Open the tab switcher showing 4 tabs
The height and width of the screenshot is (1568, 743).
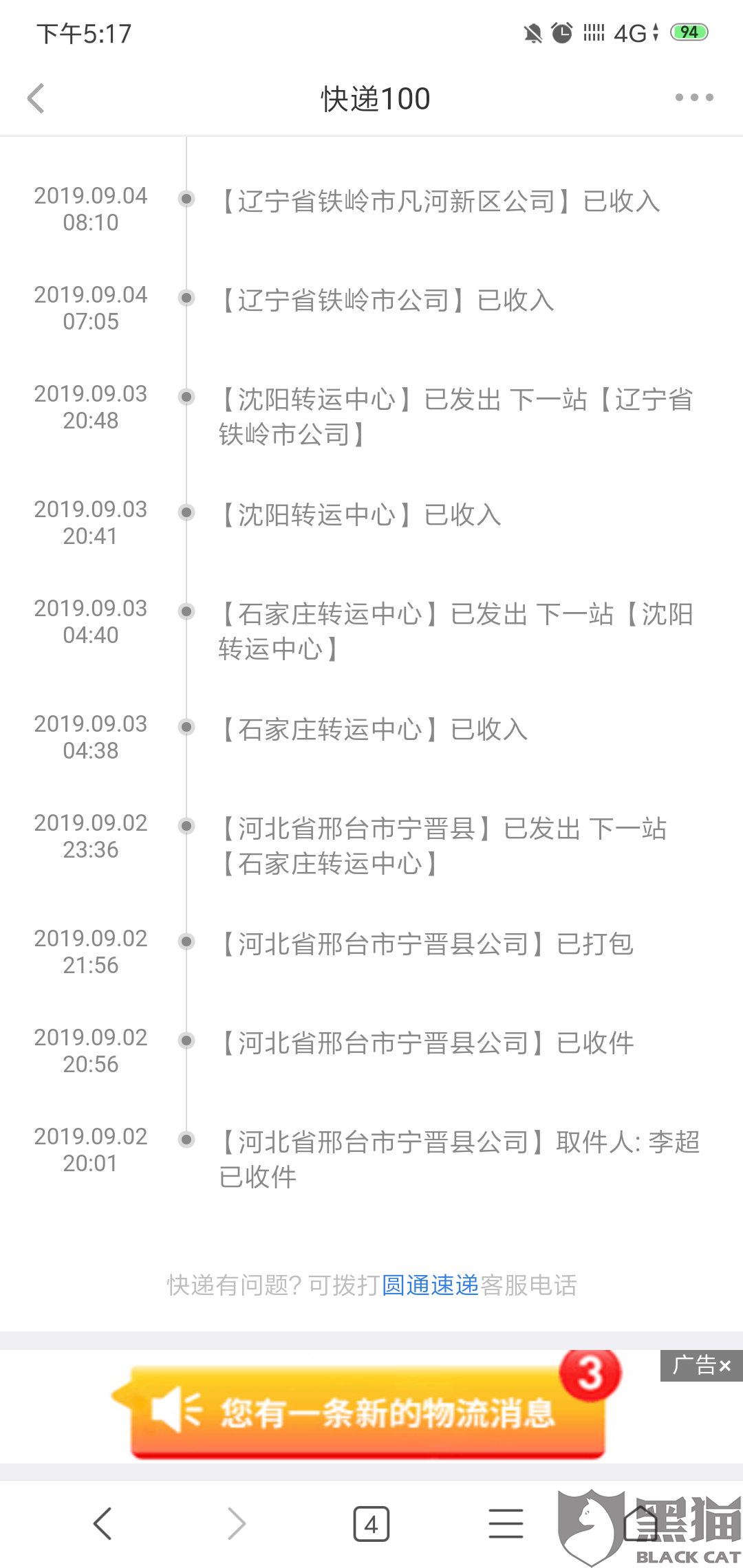point(371,1524)
